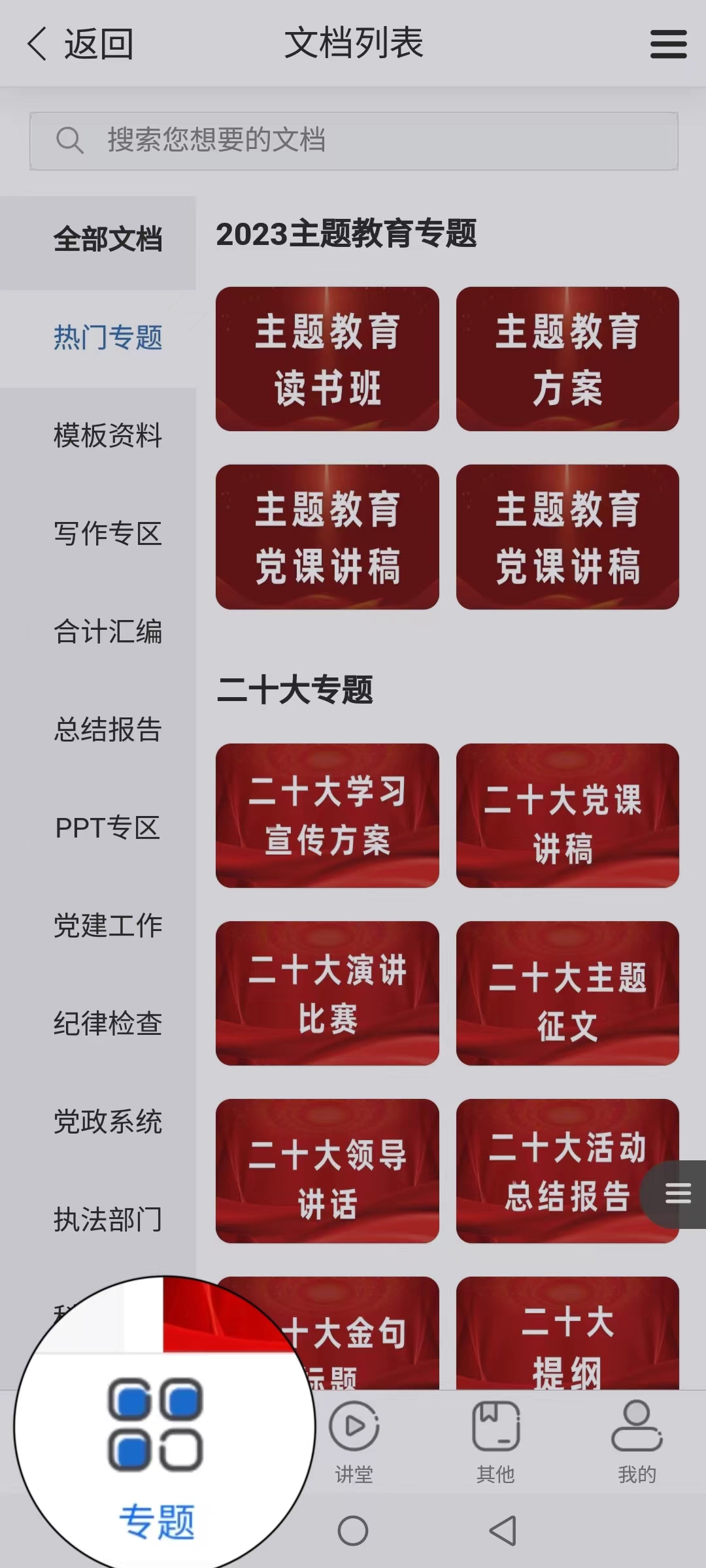Open the 主题教育方案 card

coord(567,359)
